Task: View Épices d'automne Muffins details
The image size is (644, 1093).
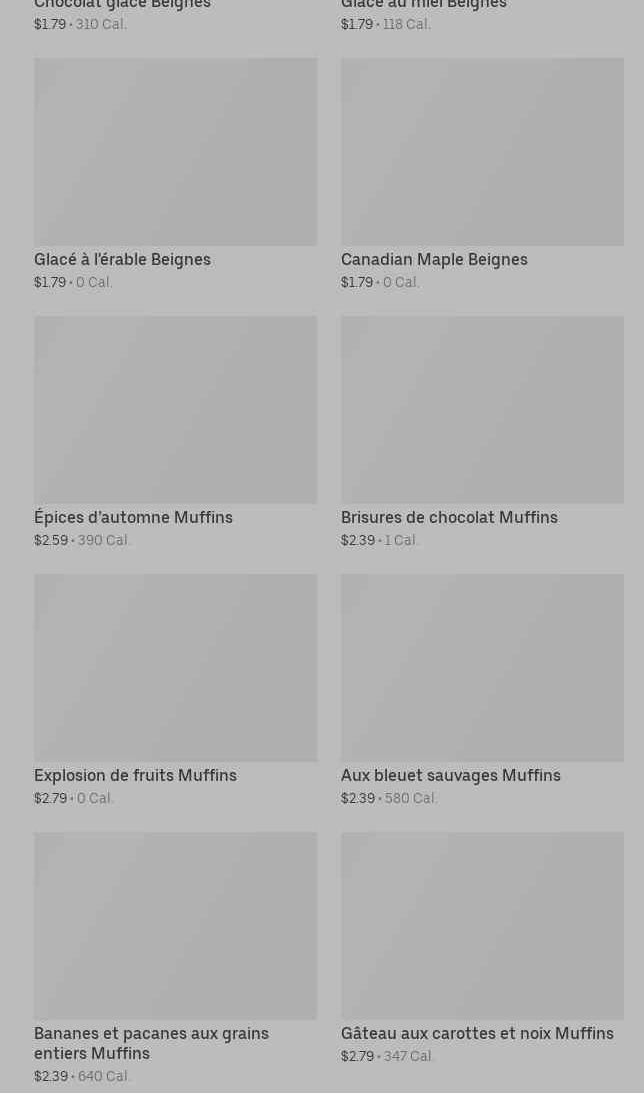Action: tap(175, 410)
